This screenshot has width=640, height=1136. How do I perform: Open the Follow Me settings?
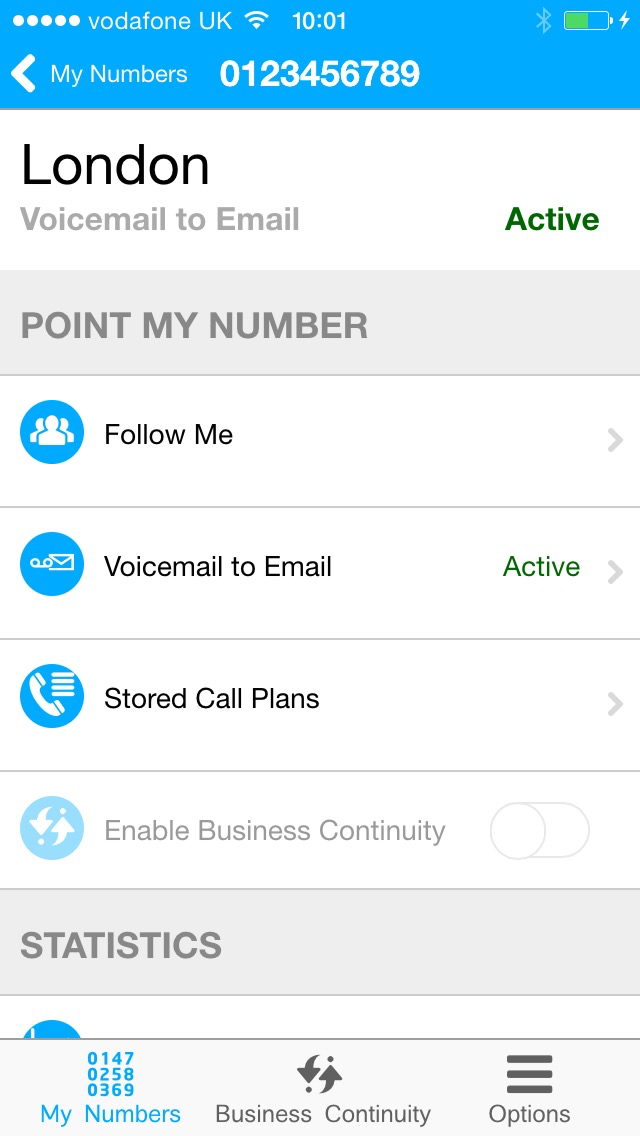tap(320, 436)
